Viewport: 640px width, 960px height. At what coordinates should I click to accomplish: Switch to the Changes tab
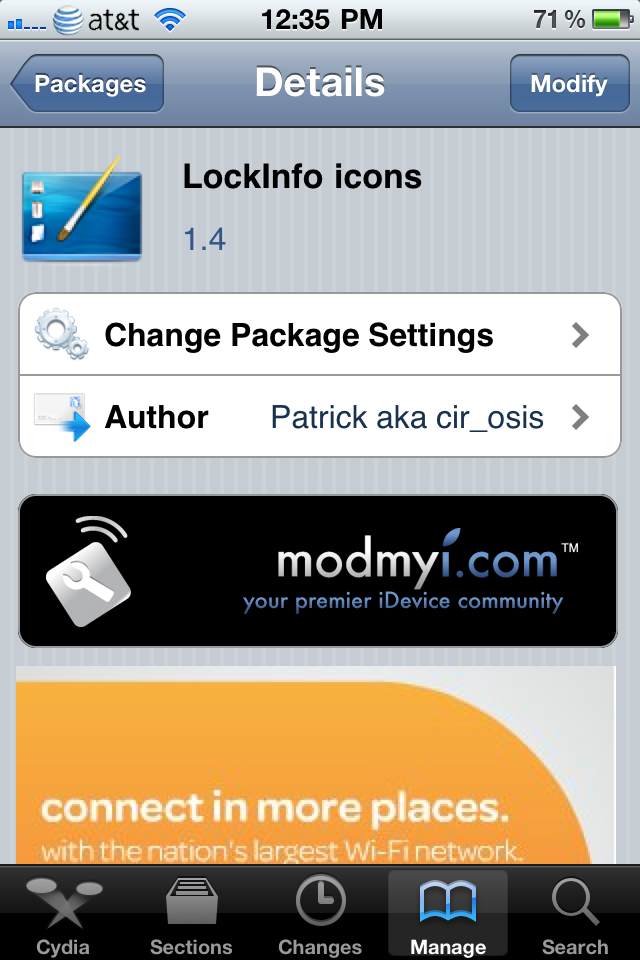(x=320, y=914)
